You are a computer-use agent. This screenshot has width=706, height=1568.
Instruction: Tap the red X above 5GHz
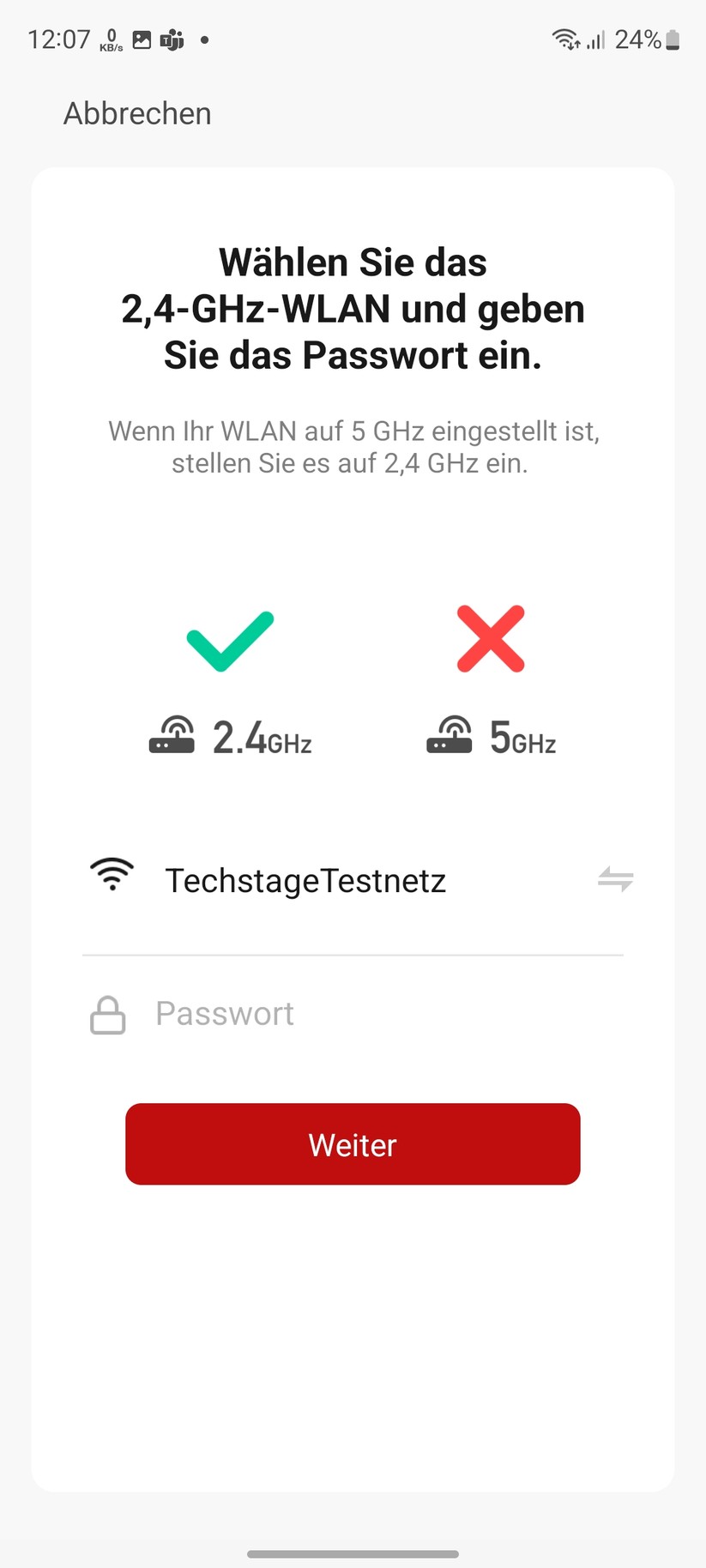pos(490,637)
